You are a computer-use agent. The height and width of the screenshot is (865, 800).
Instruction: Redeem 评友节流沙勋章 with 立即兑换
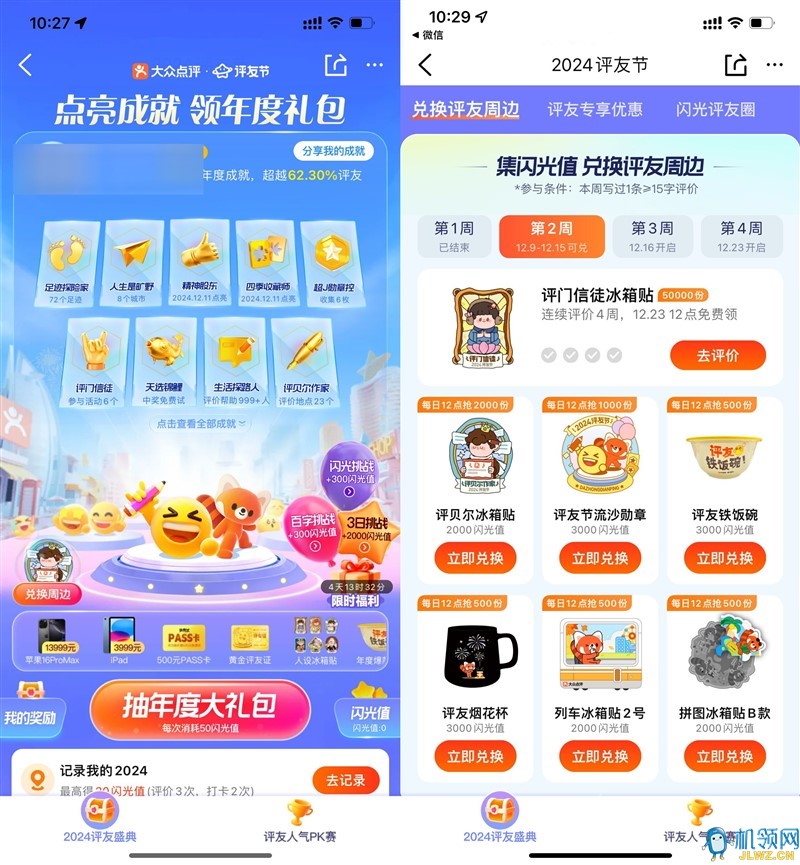click(x=600, y=558)
